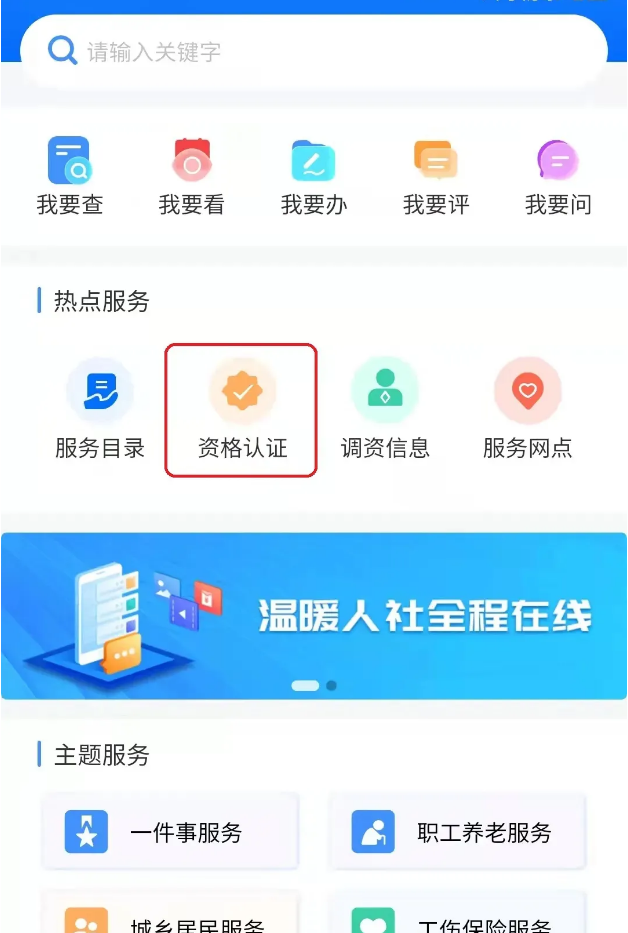Screen dimensions: 628x933
Task: Open 一件事服务 card
Action: pyautogui.click(x=170, y=832)
